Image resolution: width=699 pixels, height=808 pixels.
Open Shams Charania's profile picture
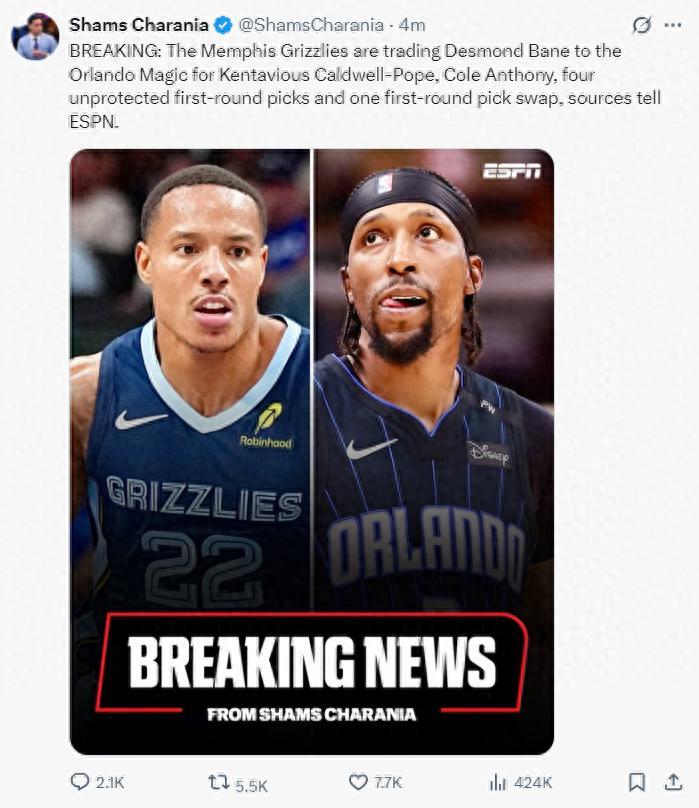click(x=36, y=37)
